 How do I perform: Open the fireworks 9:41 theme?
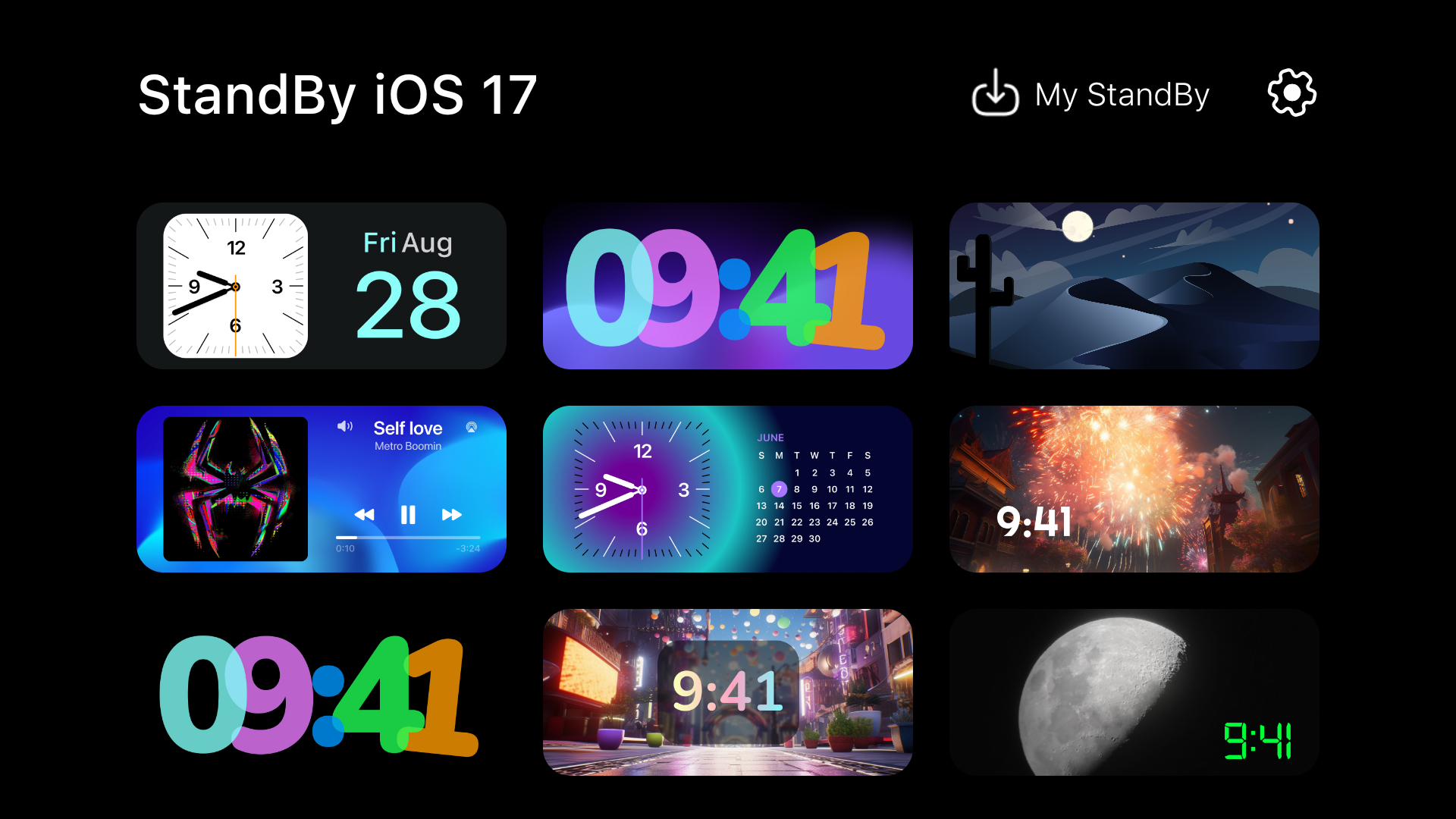pos(1134,489)
